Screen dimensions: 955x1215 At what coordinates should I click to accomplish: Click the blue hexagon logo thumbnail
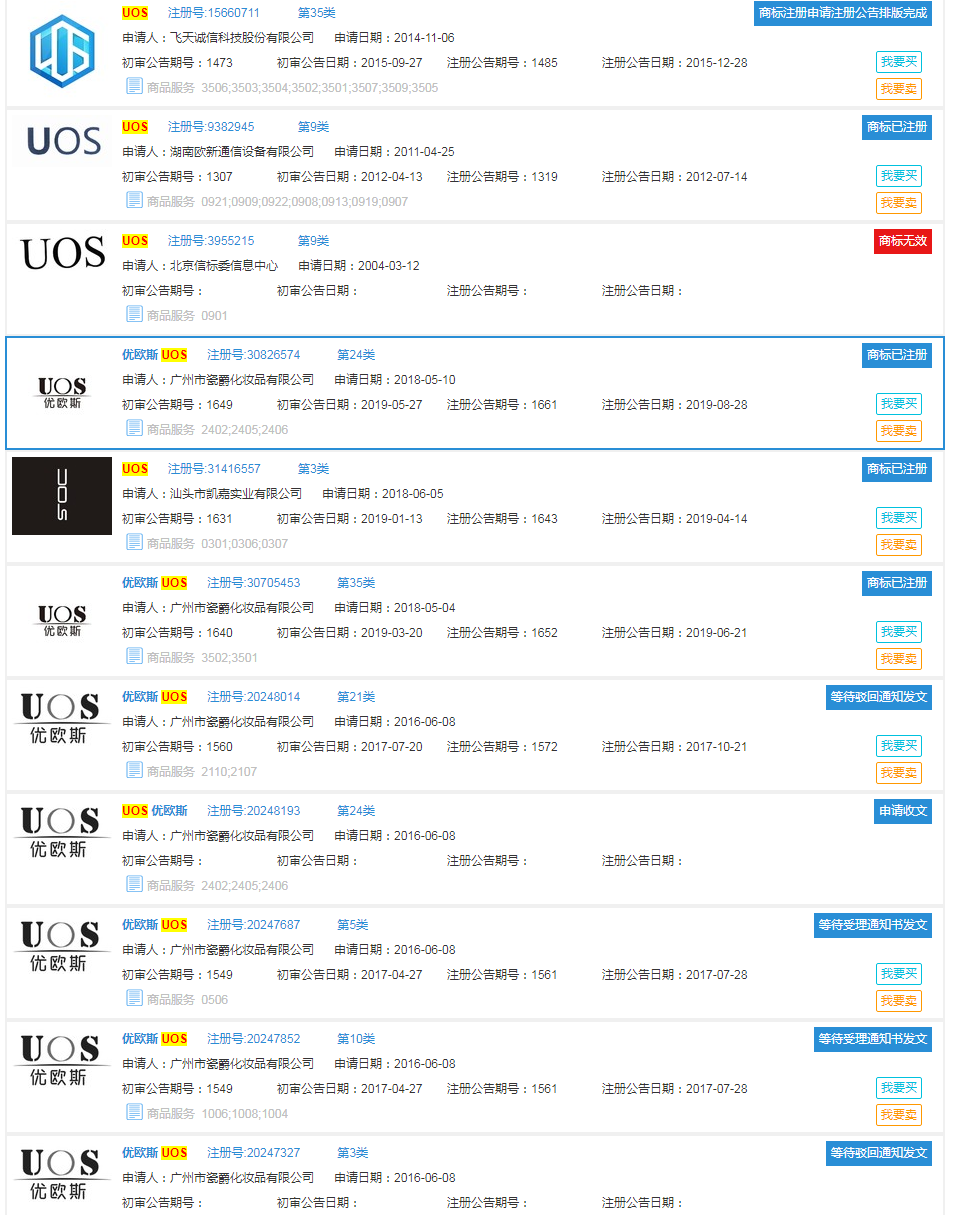click(x=61, y=50)
